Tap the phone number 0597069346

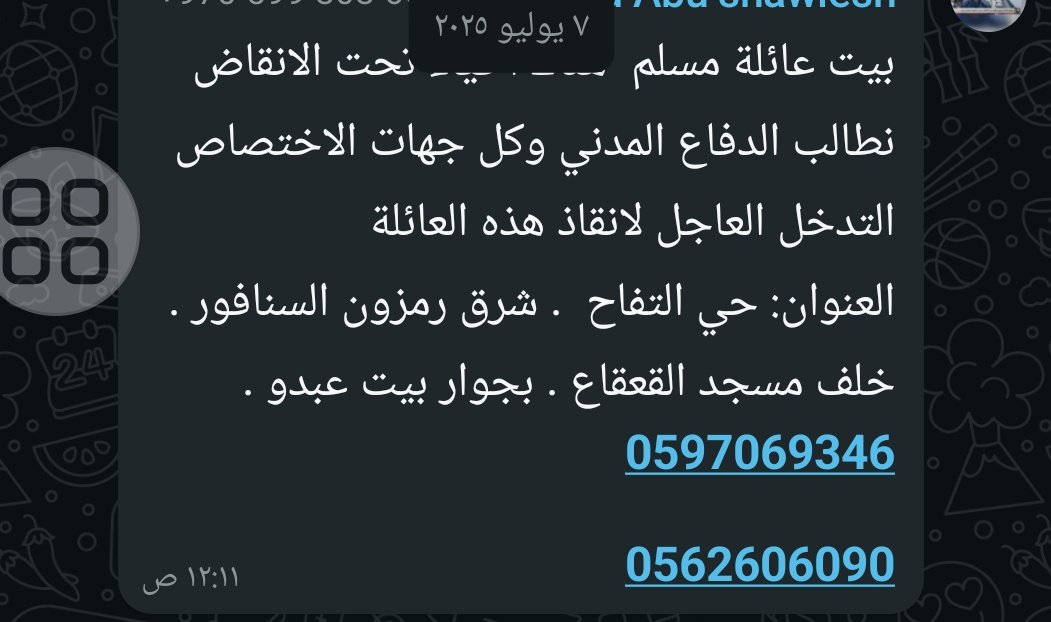click(759, 453)
